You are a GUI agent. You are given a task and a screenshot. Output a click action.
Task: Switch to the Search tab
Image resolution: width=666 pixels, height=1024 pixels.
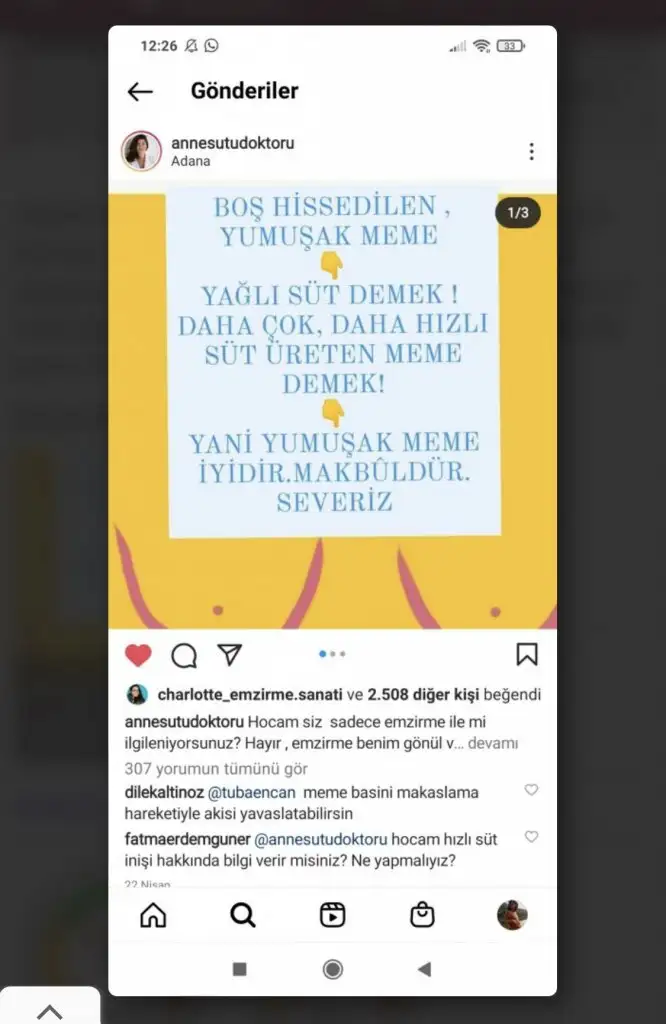coord(243,915)
